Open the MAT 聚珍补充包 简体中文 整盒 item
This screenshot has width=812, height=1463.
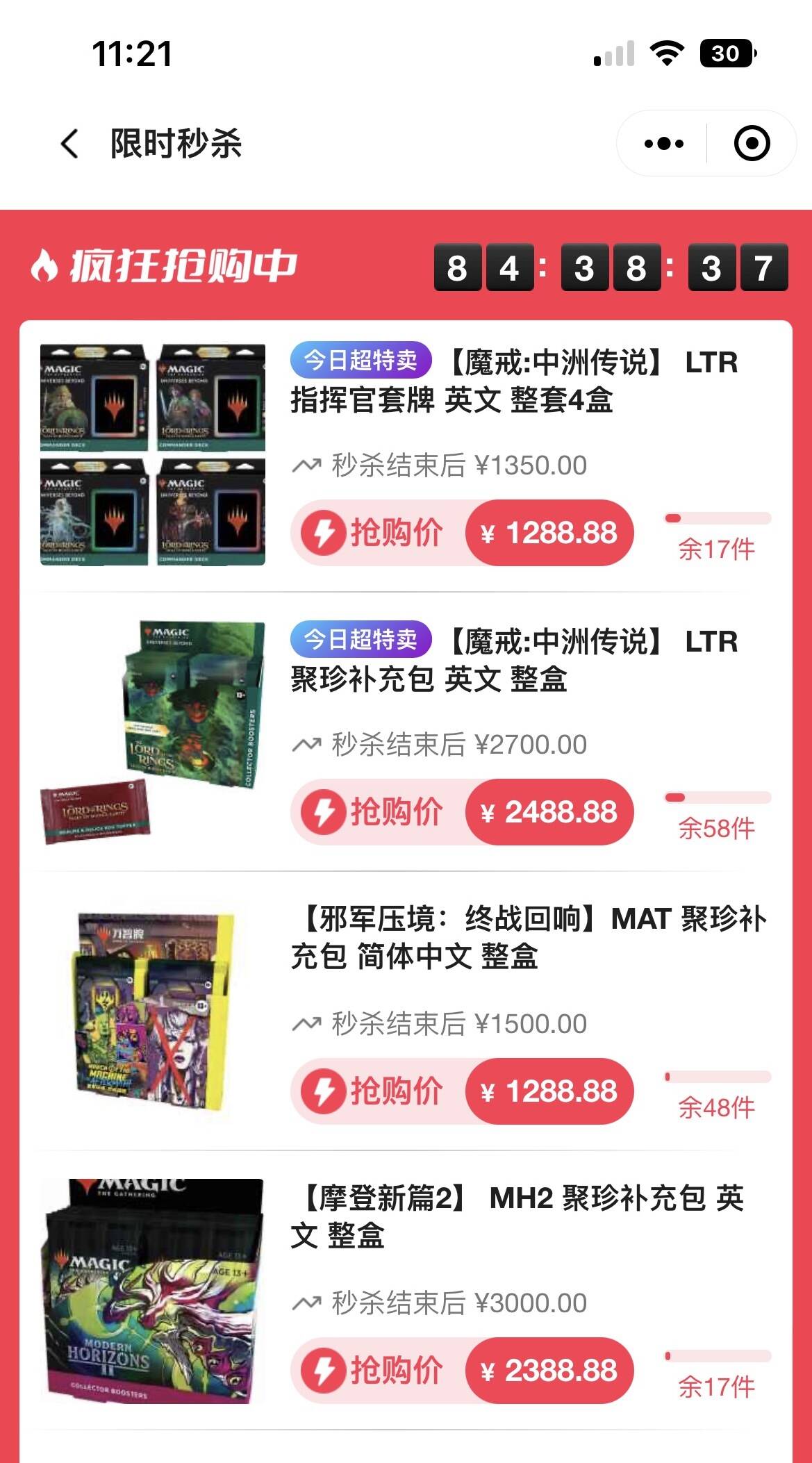(528, 938)
